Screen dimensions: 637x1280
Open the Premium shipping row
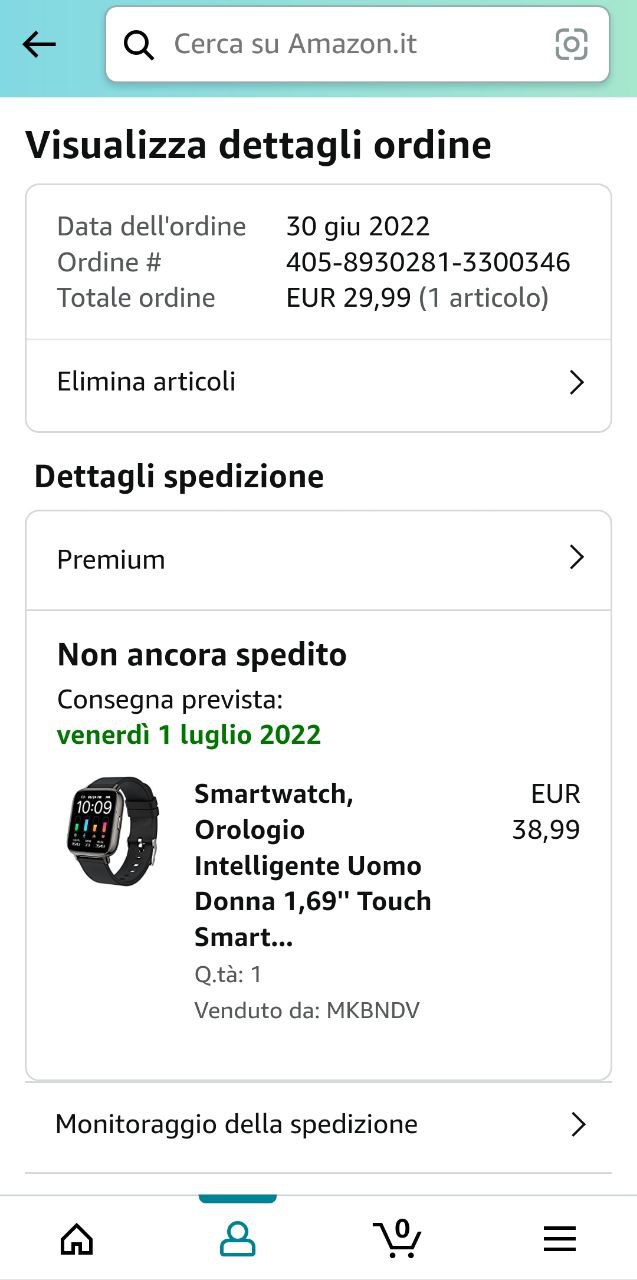[x=318, y=559]
